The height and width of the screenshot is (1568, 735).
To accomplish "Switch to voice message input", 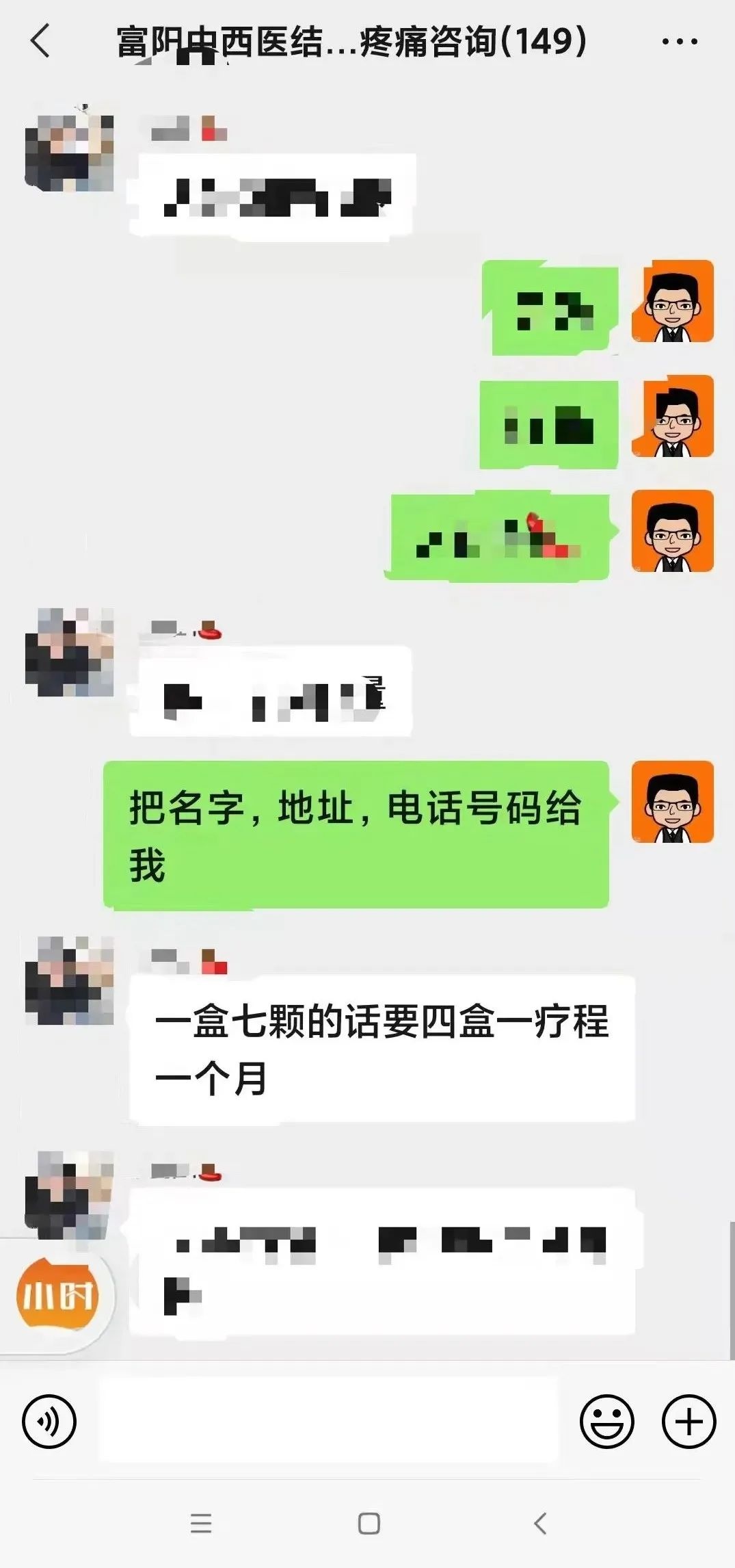I will (x=49, y=1421).
